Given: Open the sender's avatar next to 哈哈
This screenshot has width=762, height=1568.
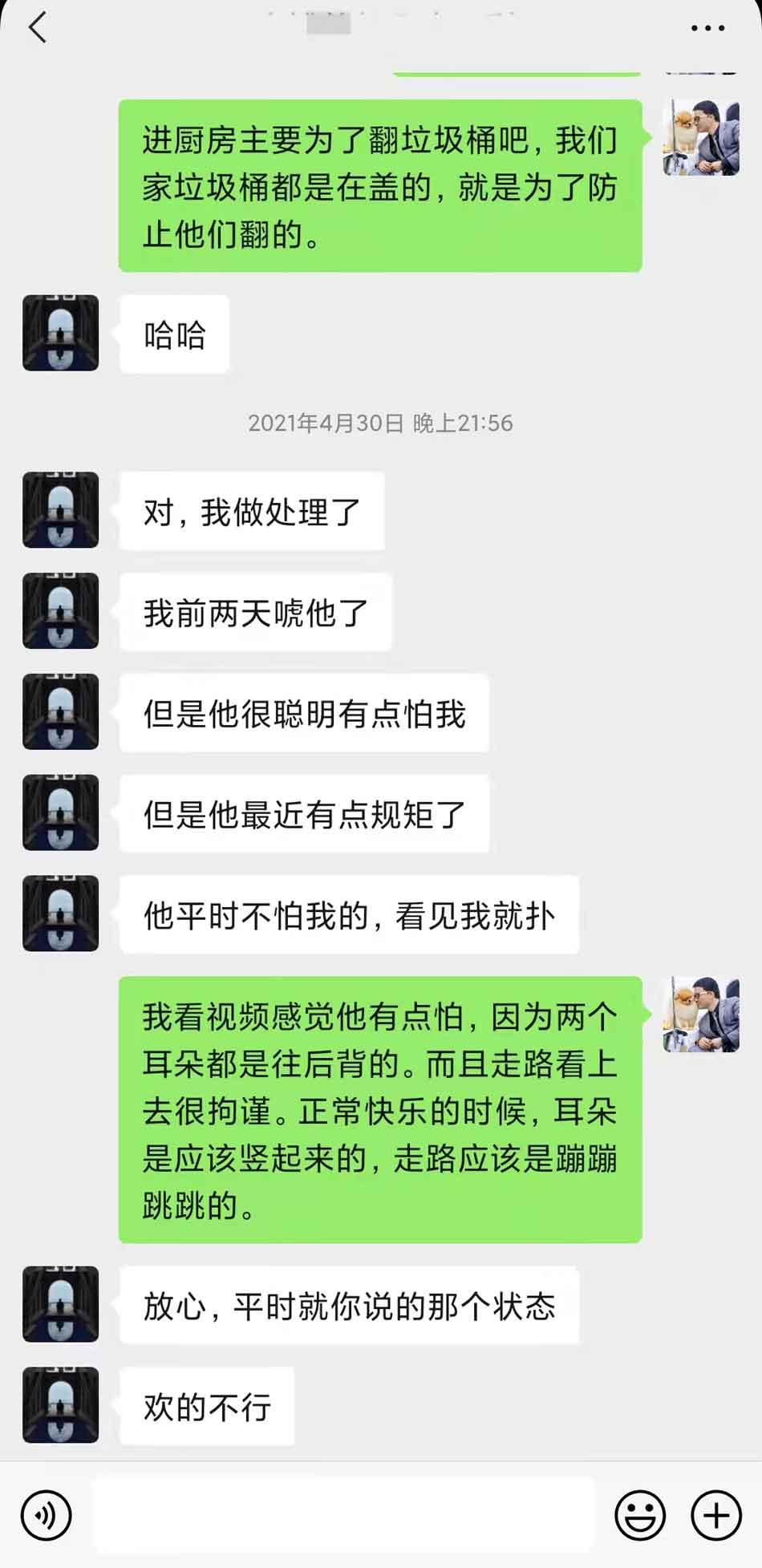Looking at the screenshot, I should click(61, 333).
